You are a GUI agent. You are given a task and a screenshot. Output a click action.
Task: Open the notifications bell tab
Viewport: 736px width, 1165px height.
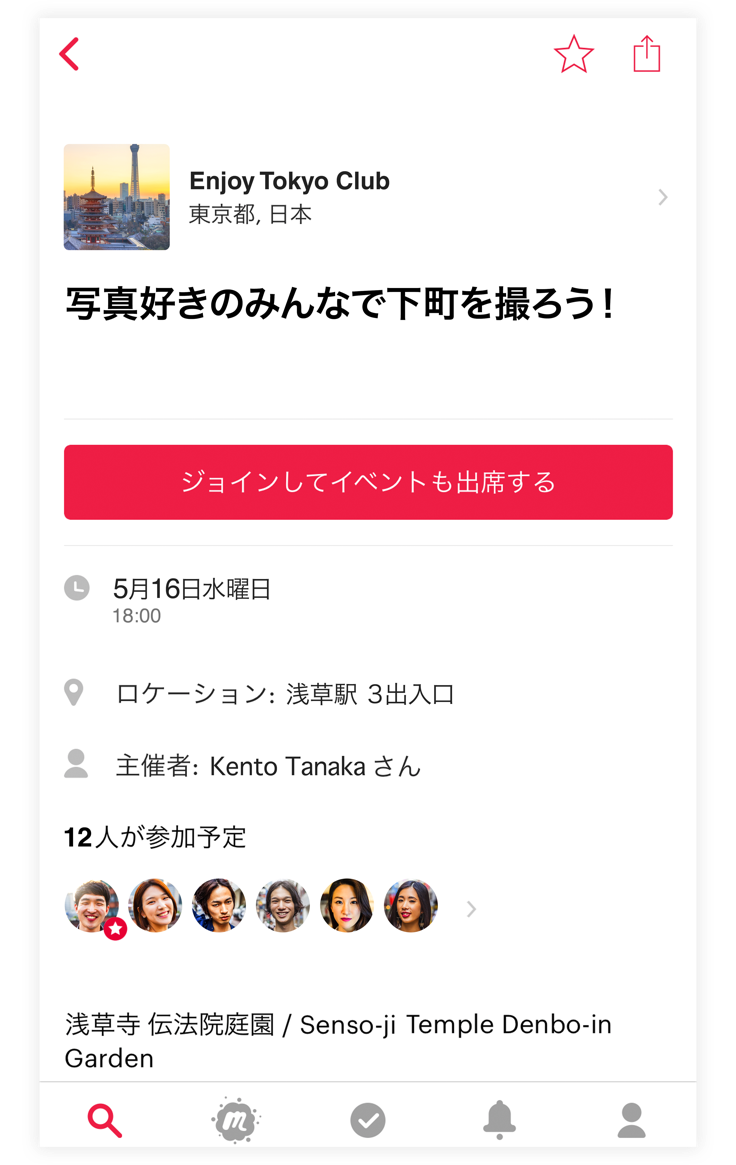click(499, 1120)
